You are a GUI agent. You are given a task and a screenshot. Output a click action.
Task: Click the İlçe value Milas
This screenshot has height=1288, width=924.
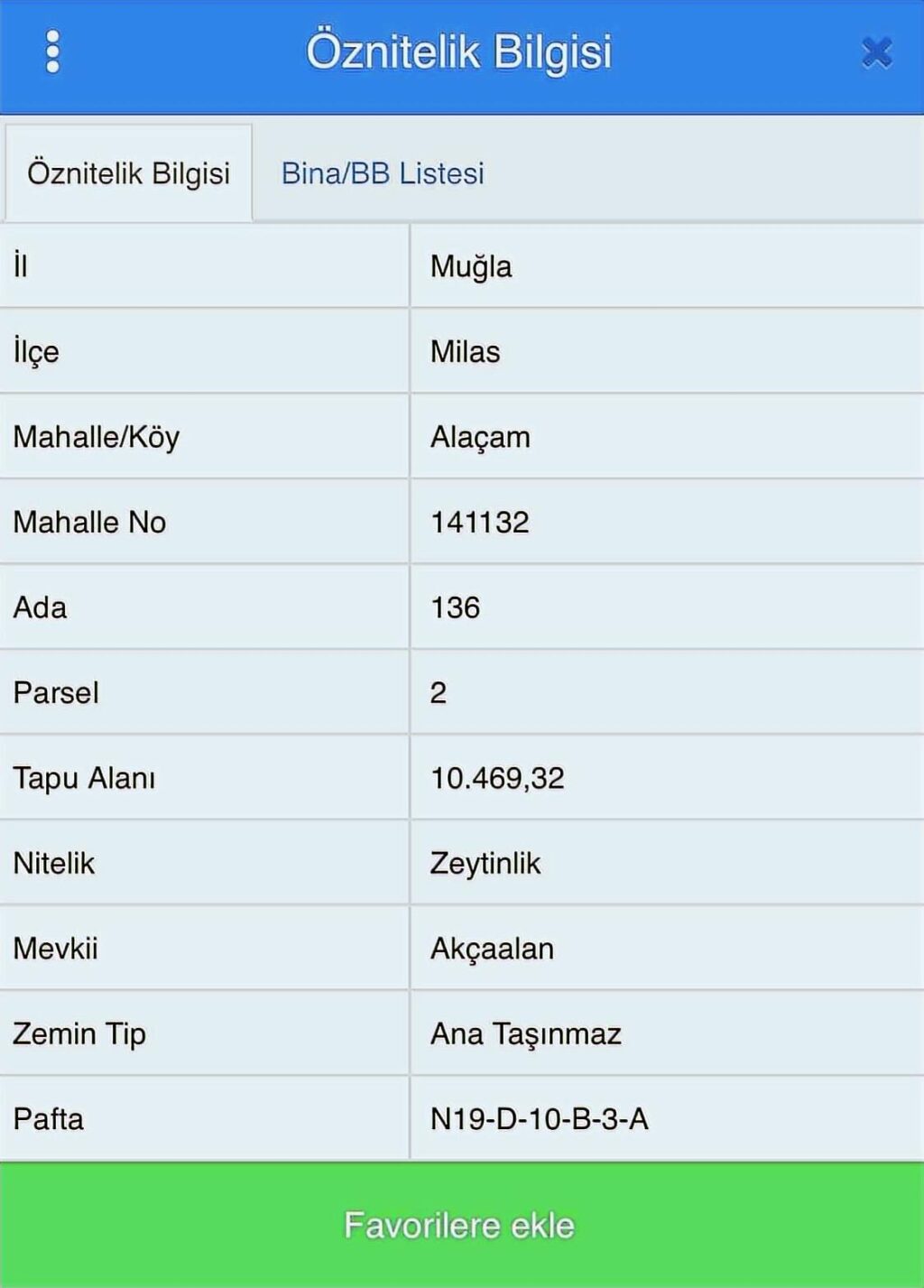[x=464, y=351]
